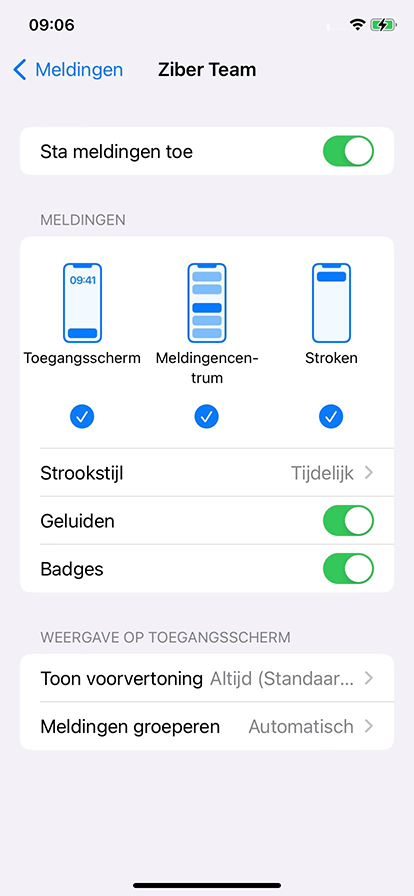Uncheck Meldingencentrum notifications
The height and width of the screenshot is (896, 414).
[206, 417]
